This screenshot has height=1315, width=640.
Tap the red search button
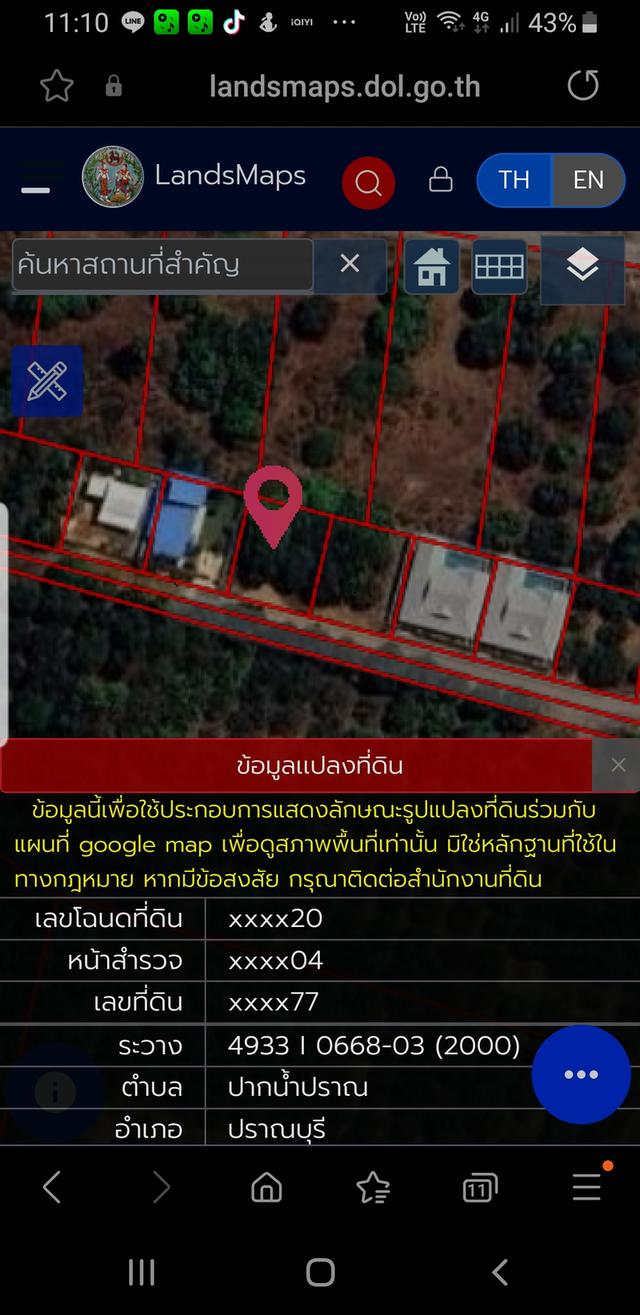(368, 183)
